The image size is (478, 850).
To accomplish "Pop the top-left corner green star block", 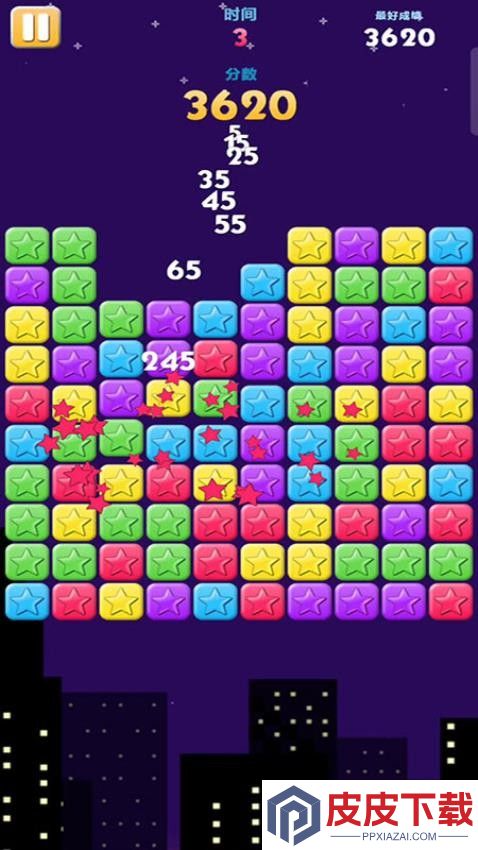I will coord(27,246).
